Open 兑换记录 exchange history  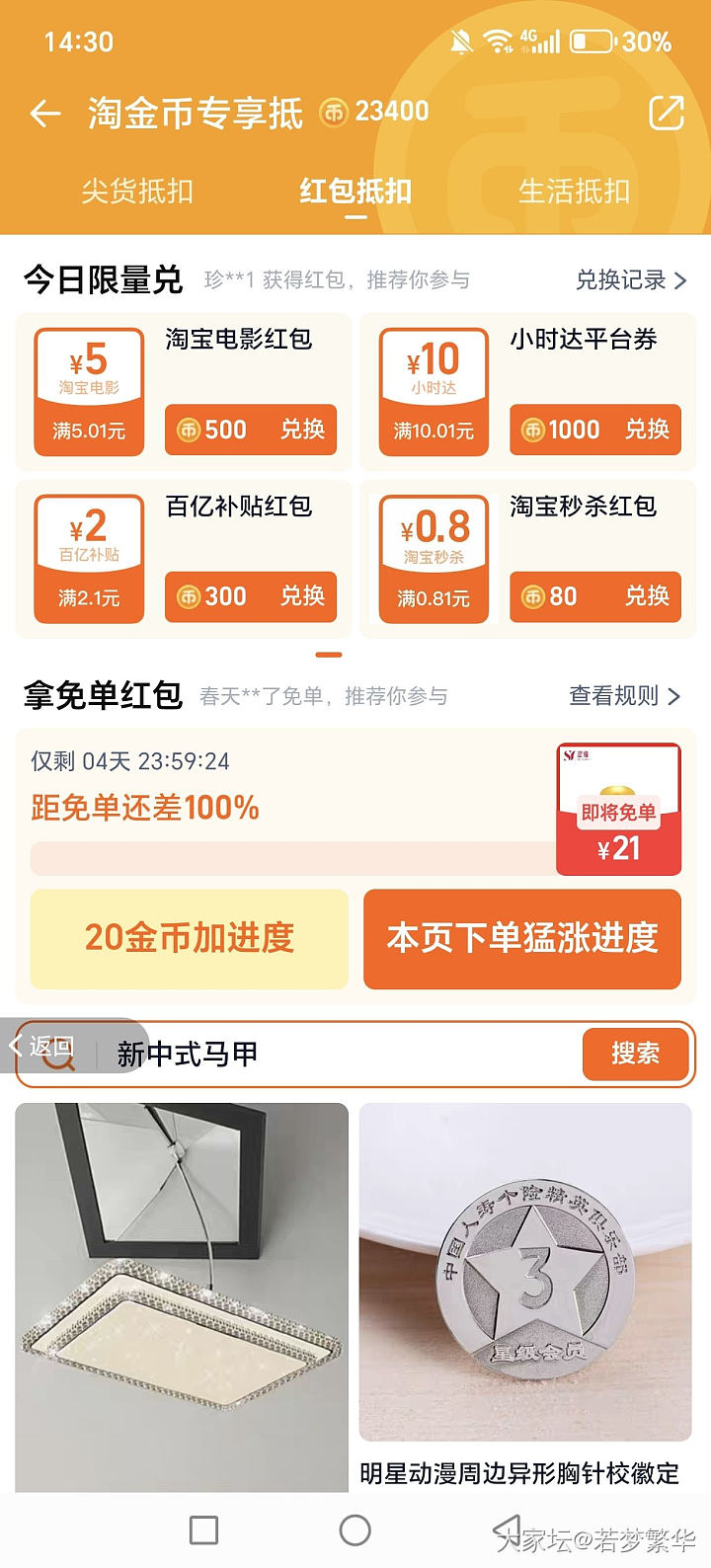[x=630, y=280]
